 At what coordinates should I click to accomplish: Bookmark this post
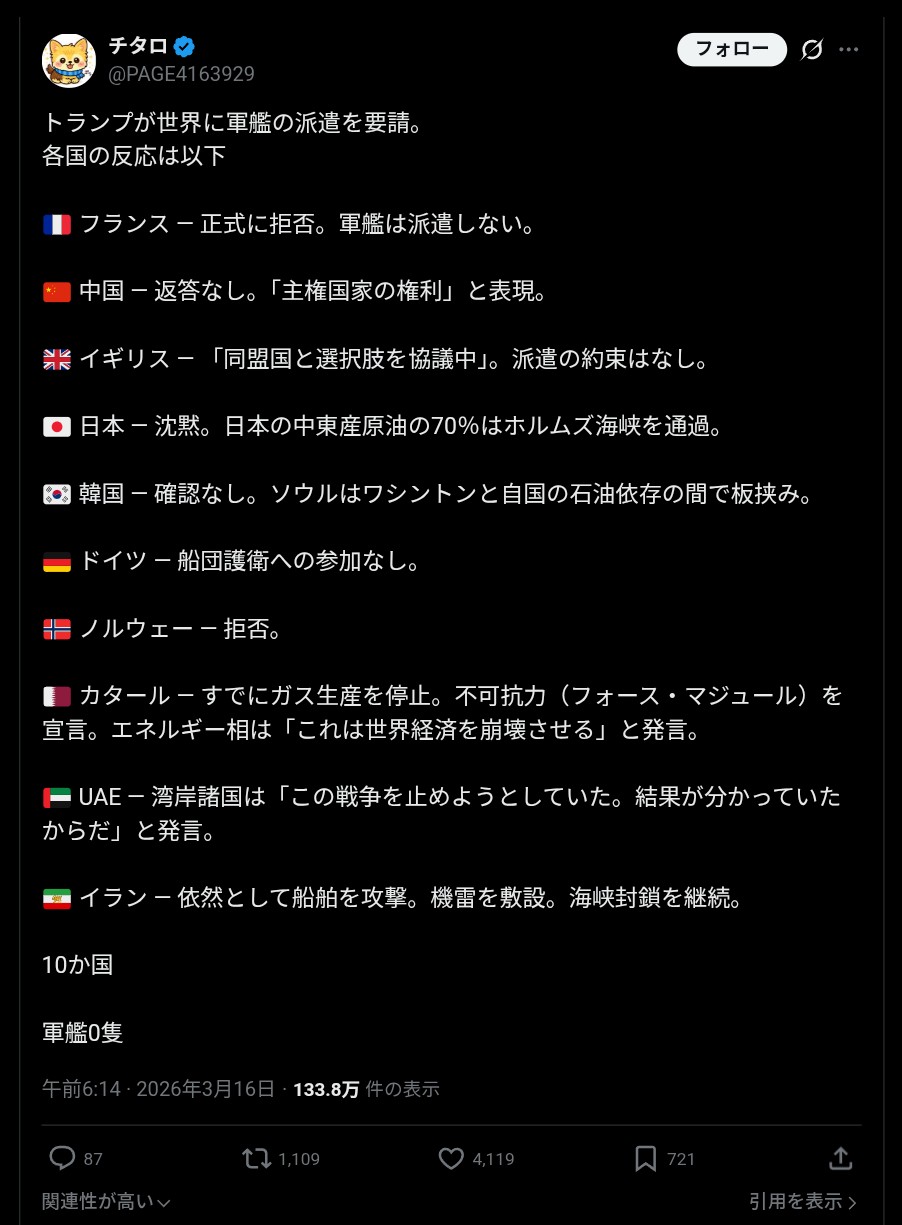646,1158
